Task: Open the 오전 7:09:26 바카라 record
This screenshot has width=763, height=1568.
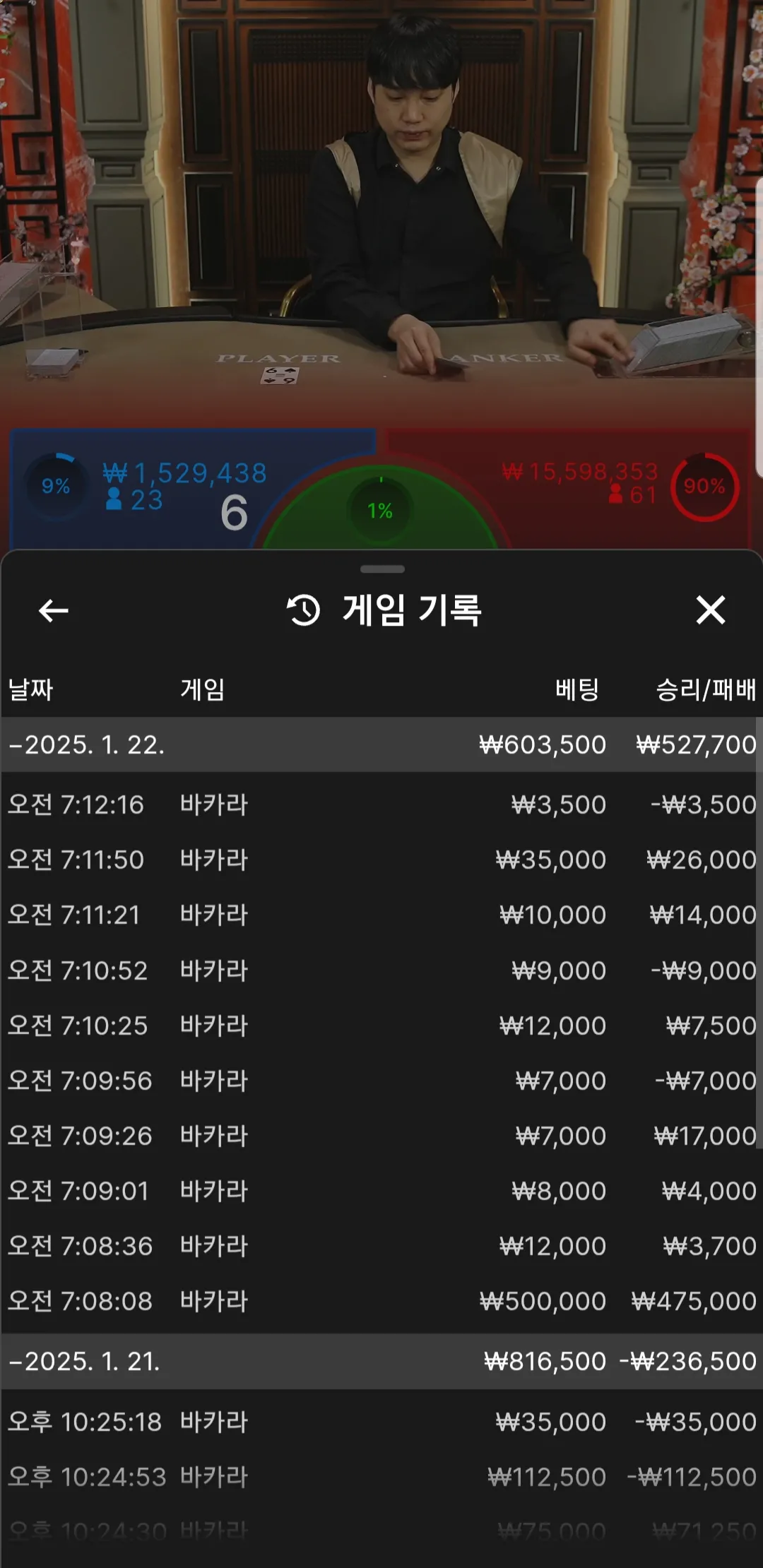Action: click(381, 1136)
